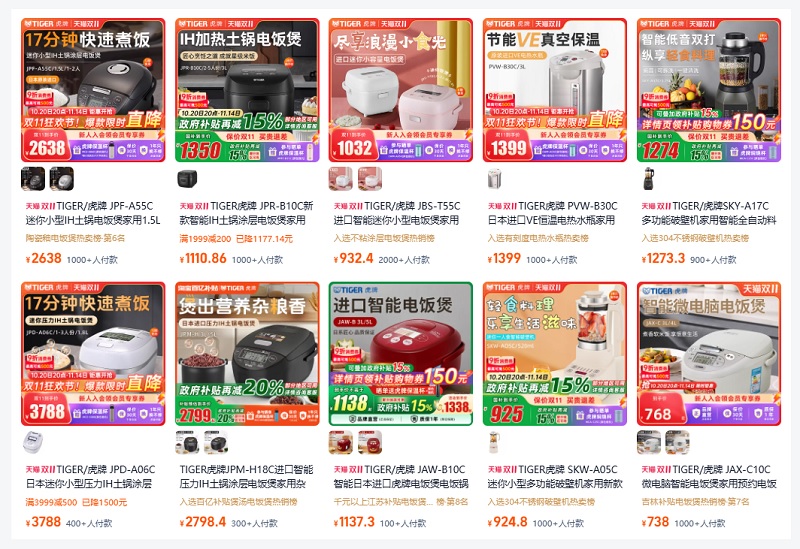Open the PVW-B30C electric kettle product
This screenshot has height=549, width=800.
[555, 90]
